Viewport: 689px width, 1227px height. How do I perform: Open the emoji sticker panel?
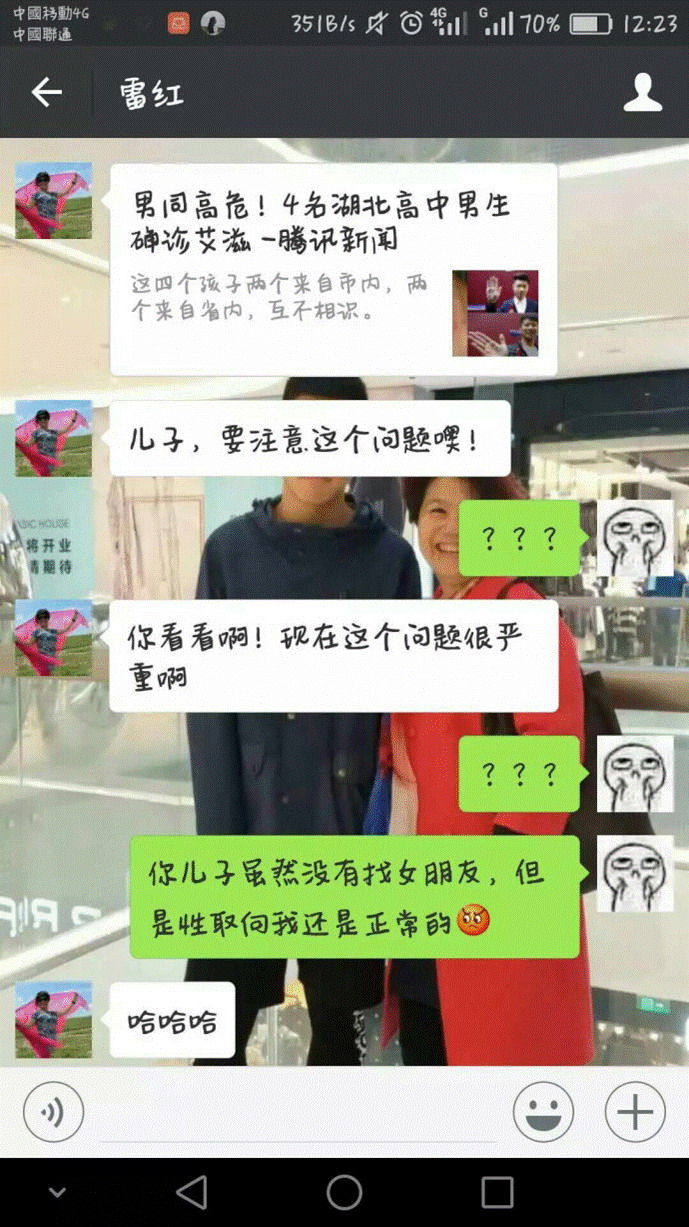tap(543, 1112)
